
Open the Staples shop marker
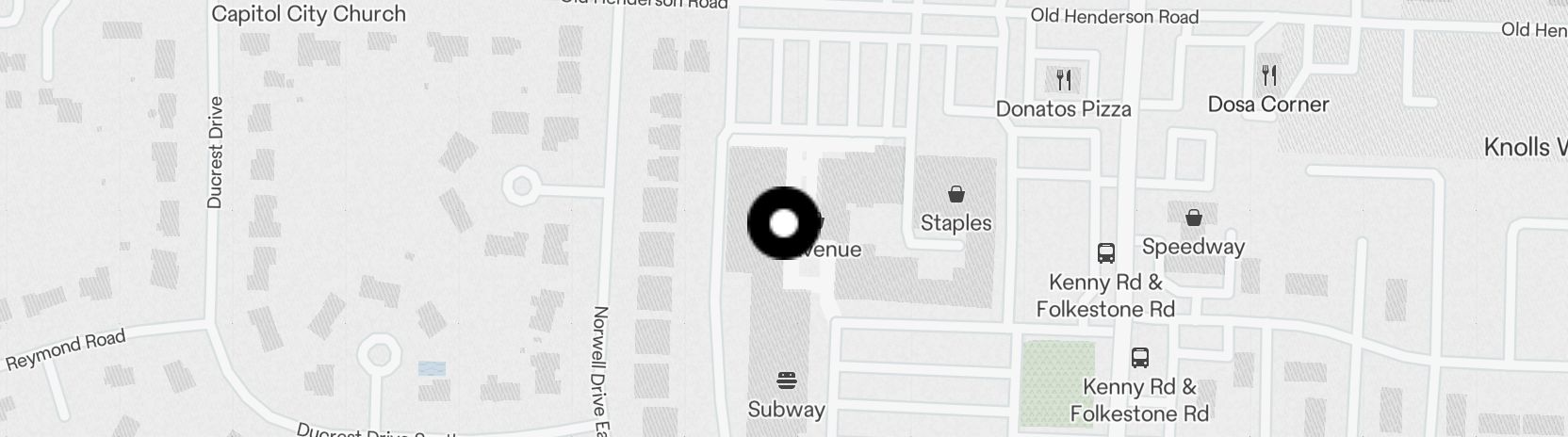(956, 195)
